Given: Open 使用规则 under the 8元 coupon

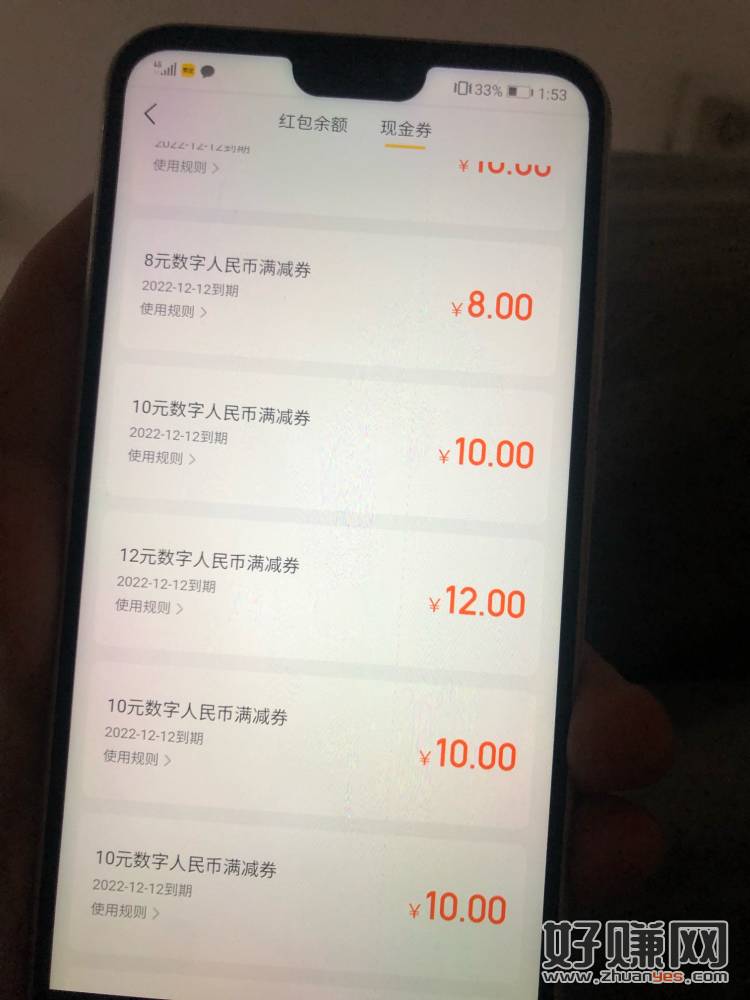Looking at the screenshot, I should click(173, 311).
